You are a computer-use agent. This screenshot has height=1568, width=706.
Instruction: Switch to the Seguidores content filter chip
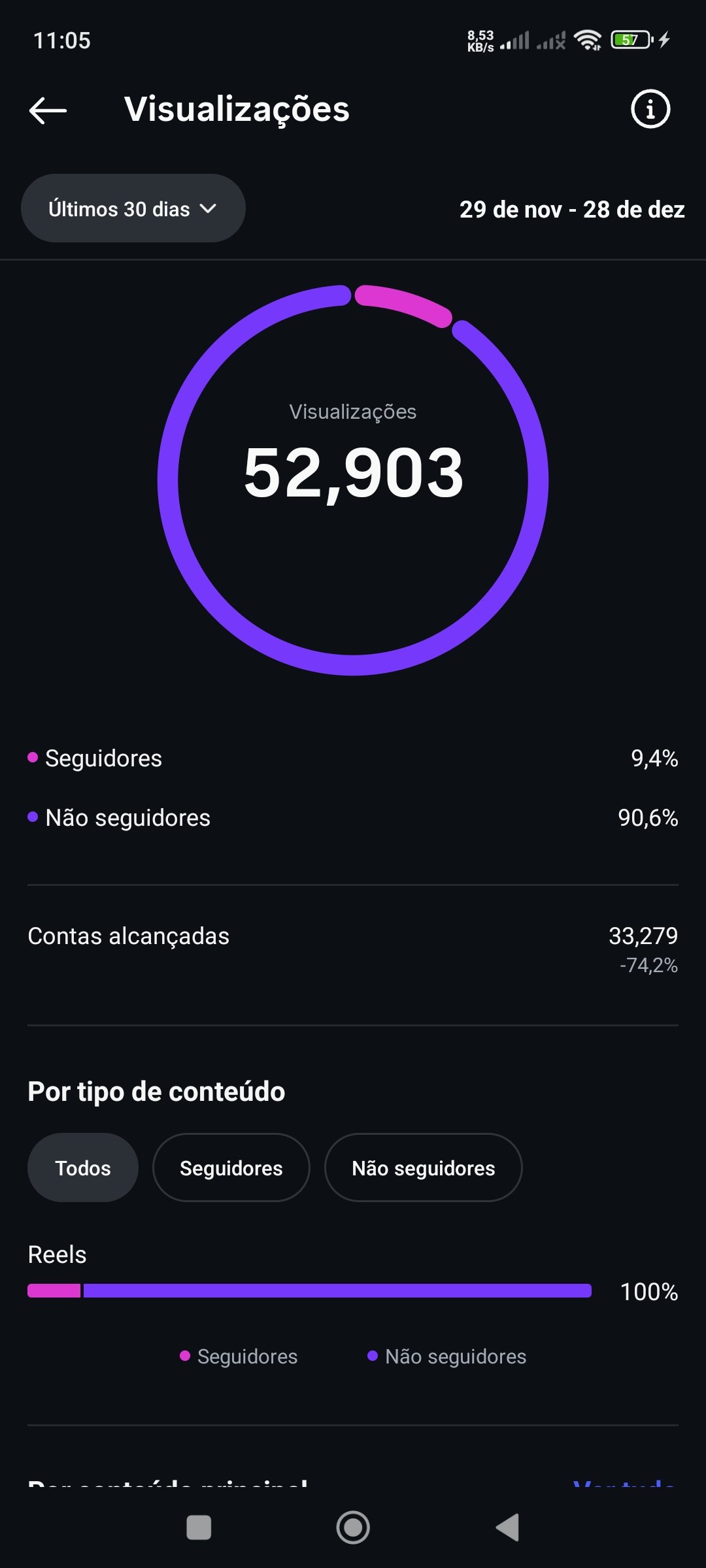click(x=231, y=1168)
